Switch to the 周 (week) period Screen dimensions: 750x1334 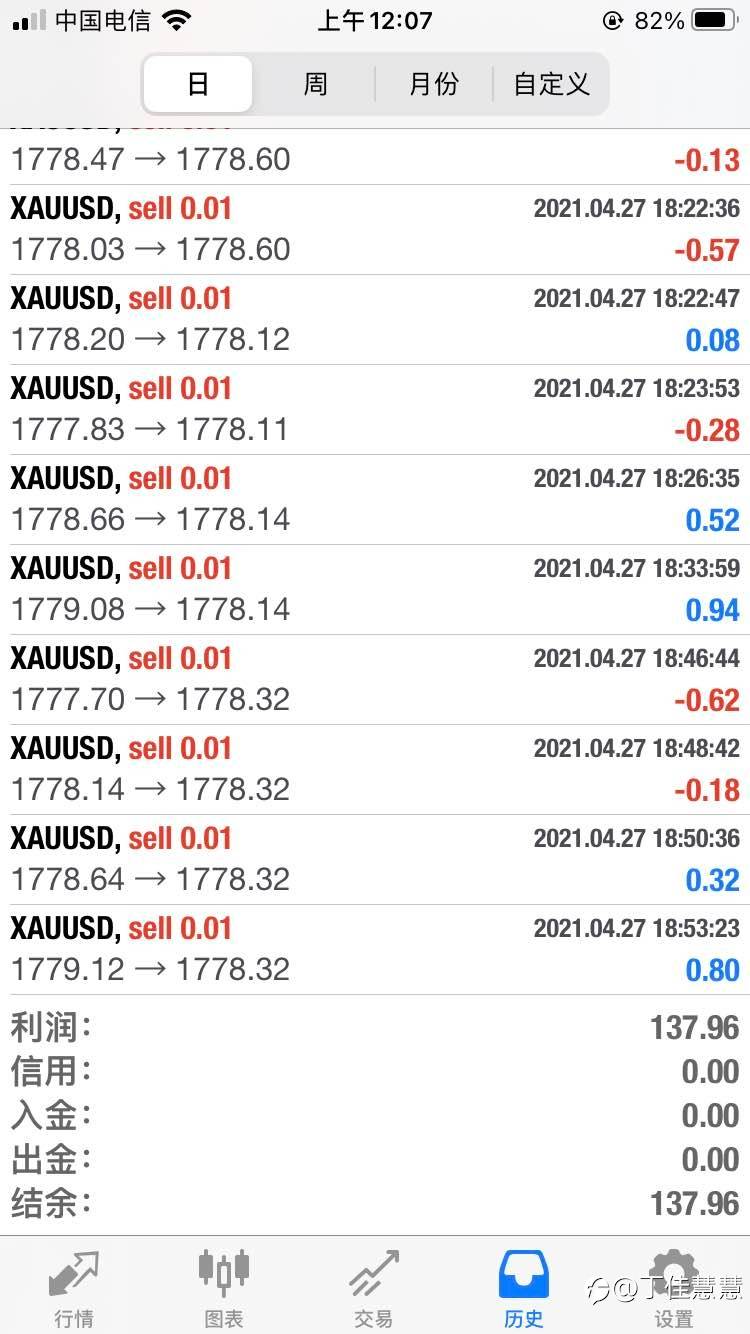click(315, 84)
